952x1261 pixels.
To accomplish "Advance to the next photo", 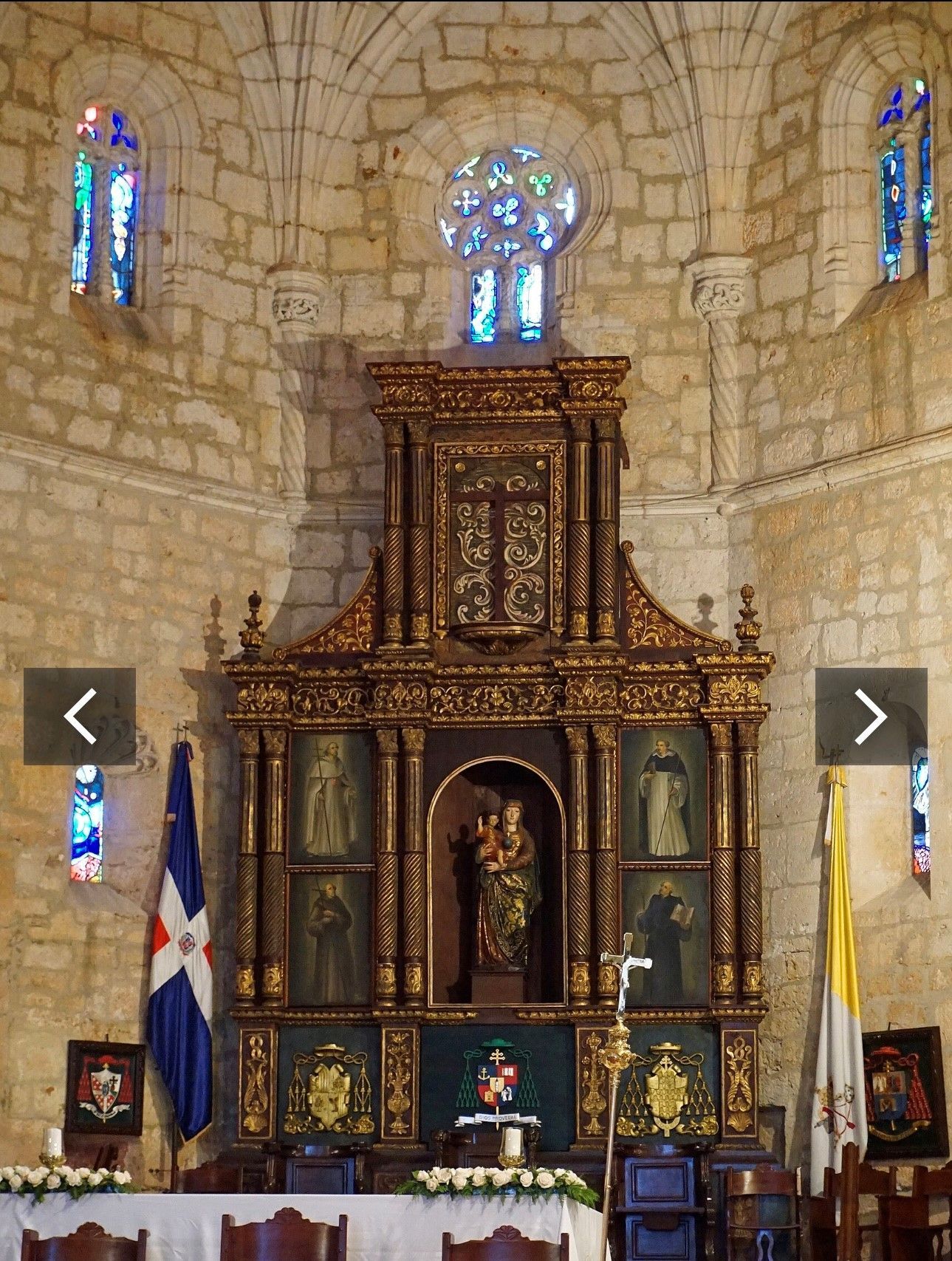I will pyautogui.click(x=871, y=716).
